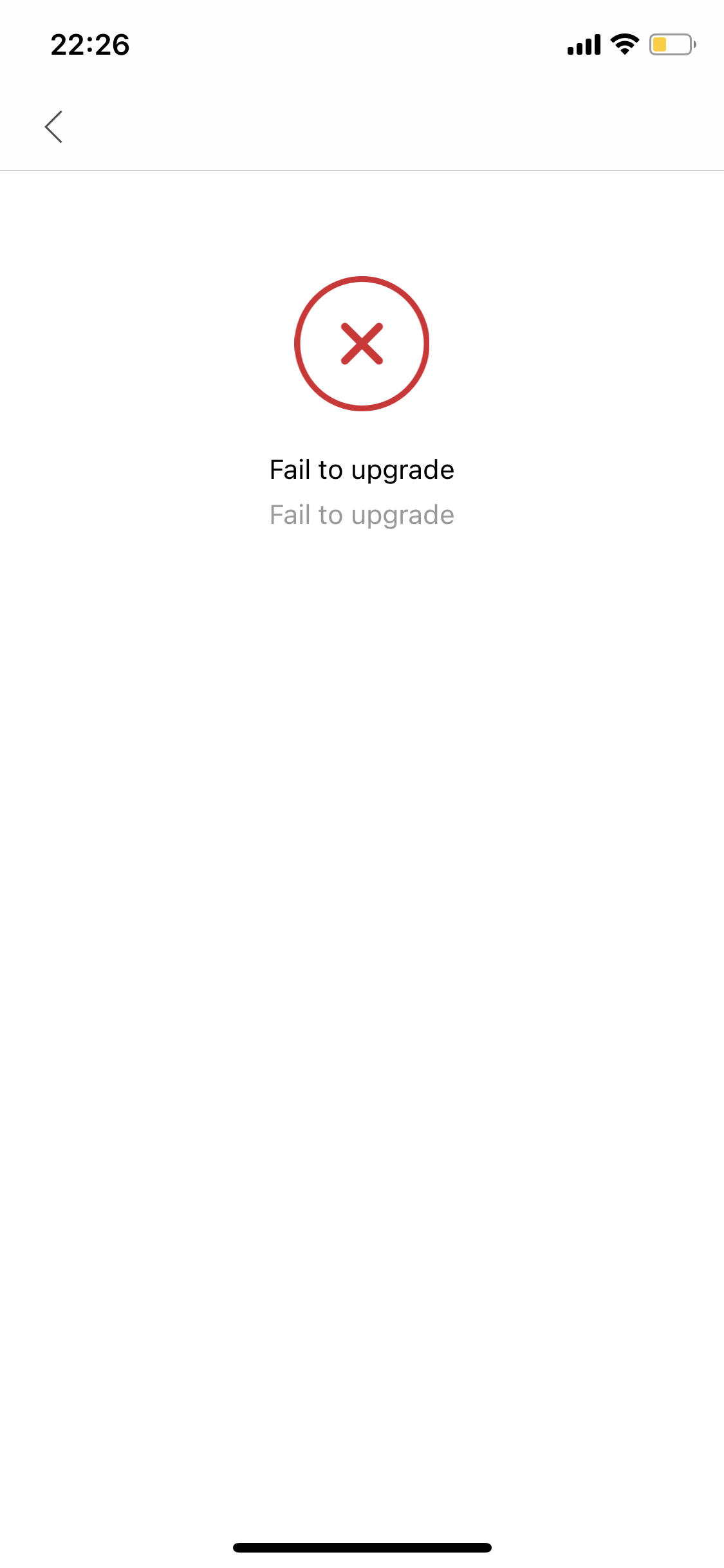Viewport: 724px width, 1568px height.
Task: Go back using the top-left arrow
Action: [x=53, y=127]
